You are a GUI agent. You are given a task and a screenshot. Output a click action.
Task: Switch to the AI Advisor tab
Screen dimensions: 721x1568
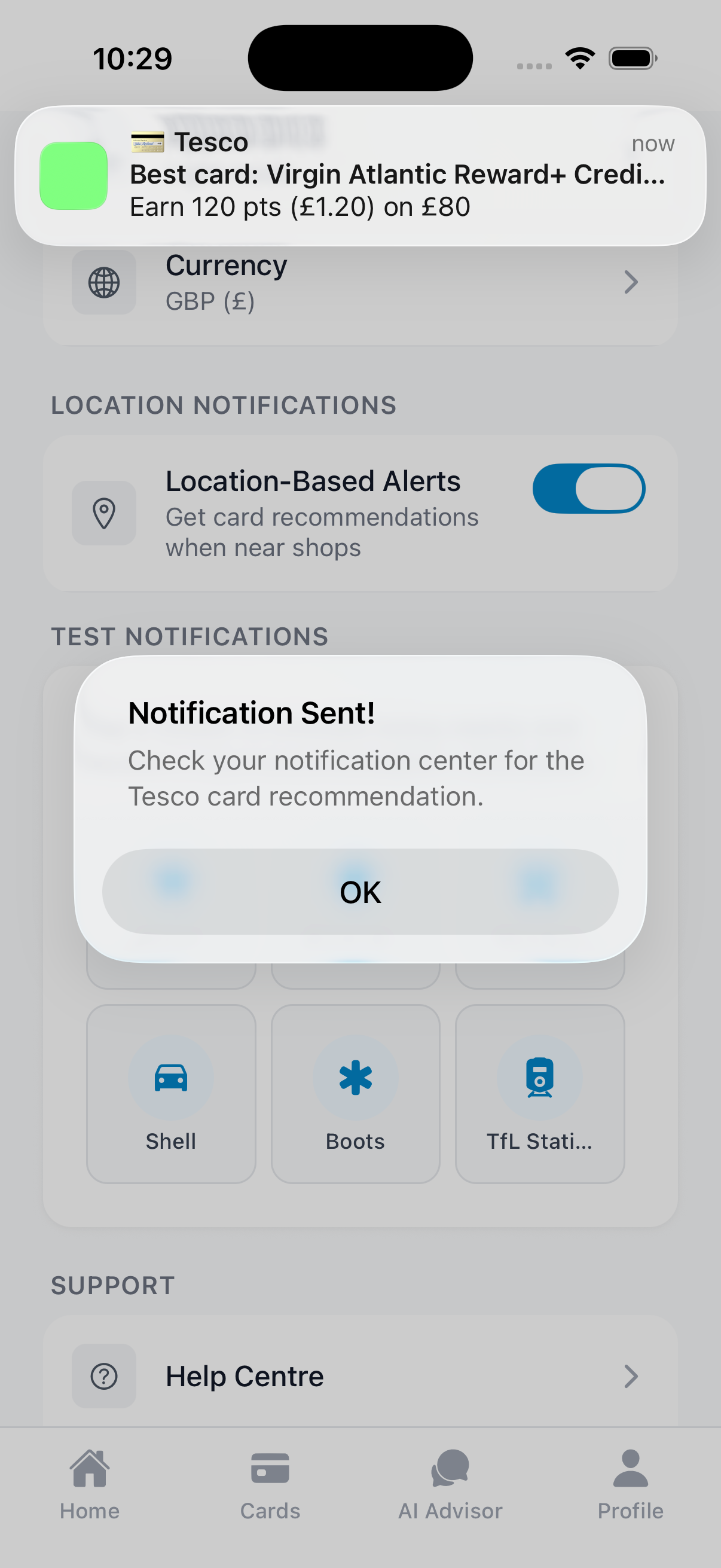pyautogui.click(x=450, y=1483)
